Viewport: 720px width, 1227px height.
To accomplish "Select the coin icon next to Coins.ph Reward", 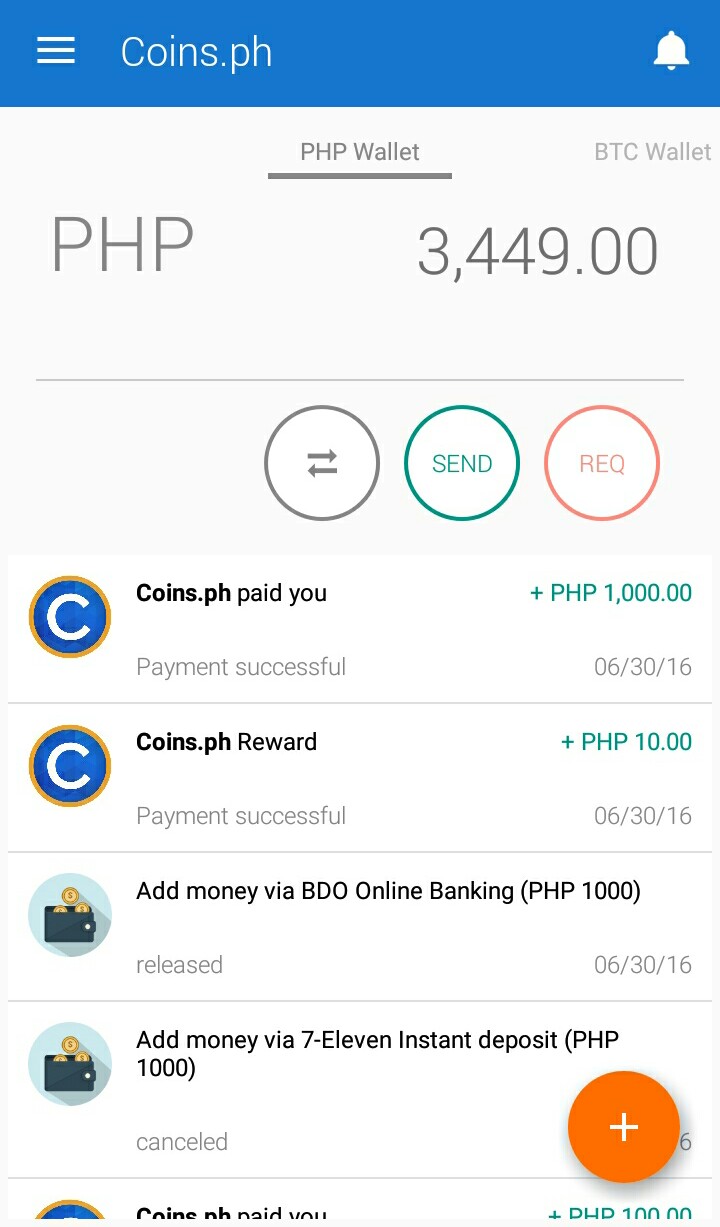I will click(69, 766).
